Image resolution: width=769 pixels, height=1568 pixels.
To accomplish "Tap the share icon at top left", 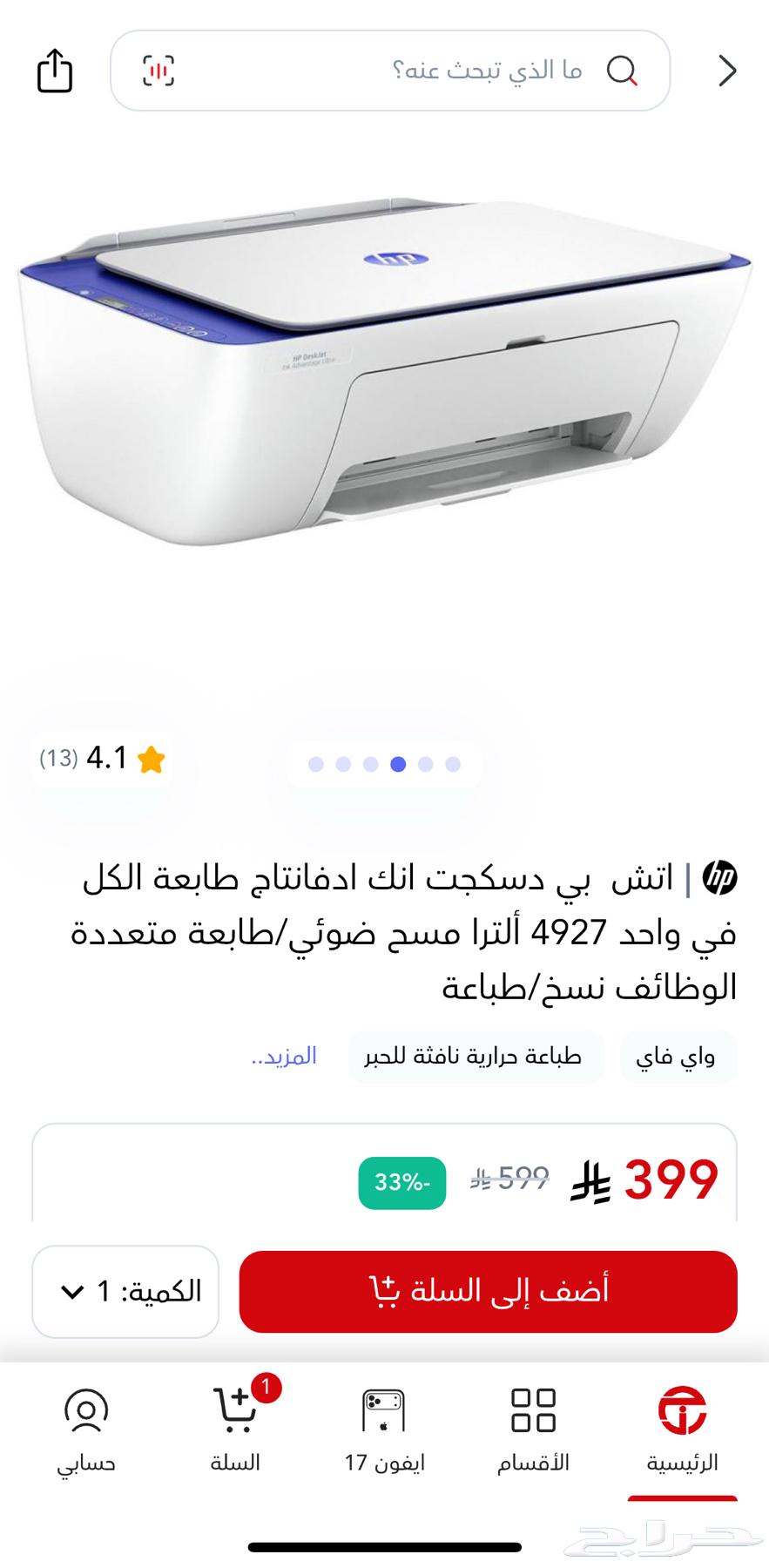I will click(55, 71).
